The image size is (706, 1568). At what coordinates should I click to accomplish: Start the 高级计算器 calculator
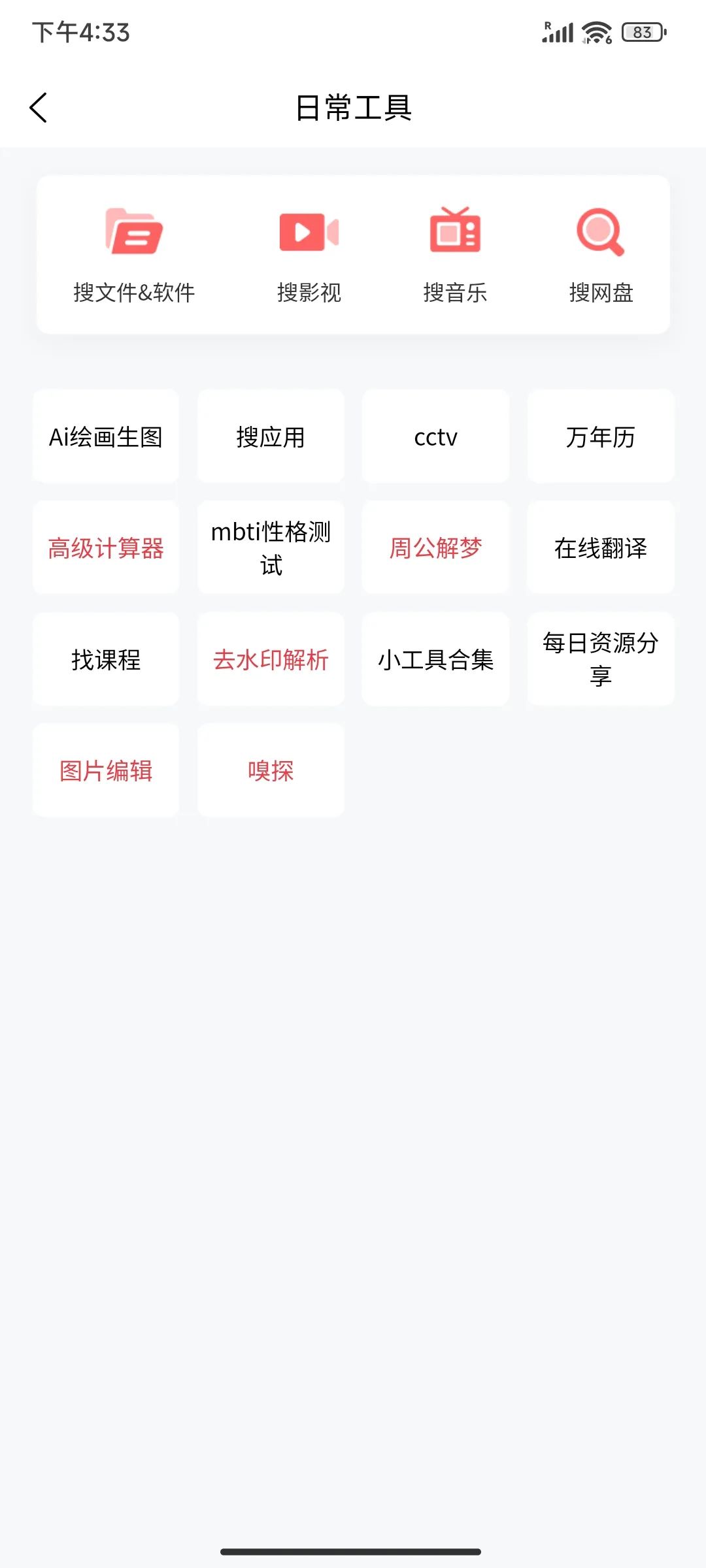pos(105,549)
